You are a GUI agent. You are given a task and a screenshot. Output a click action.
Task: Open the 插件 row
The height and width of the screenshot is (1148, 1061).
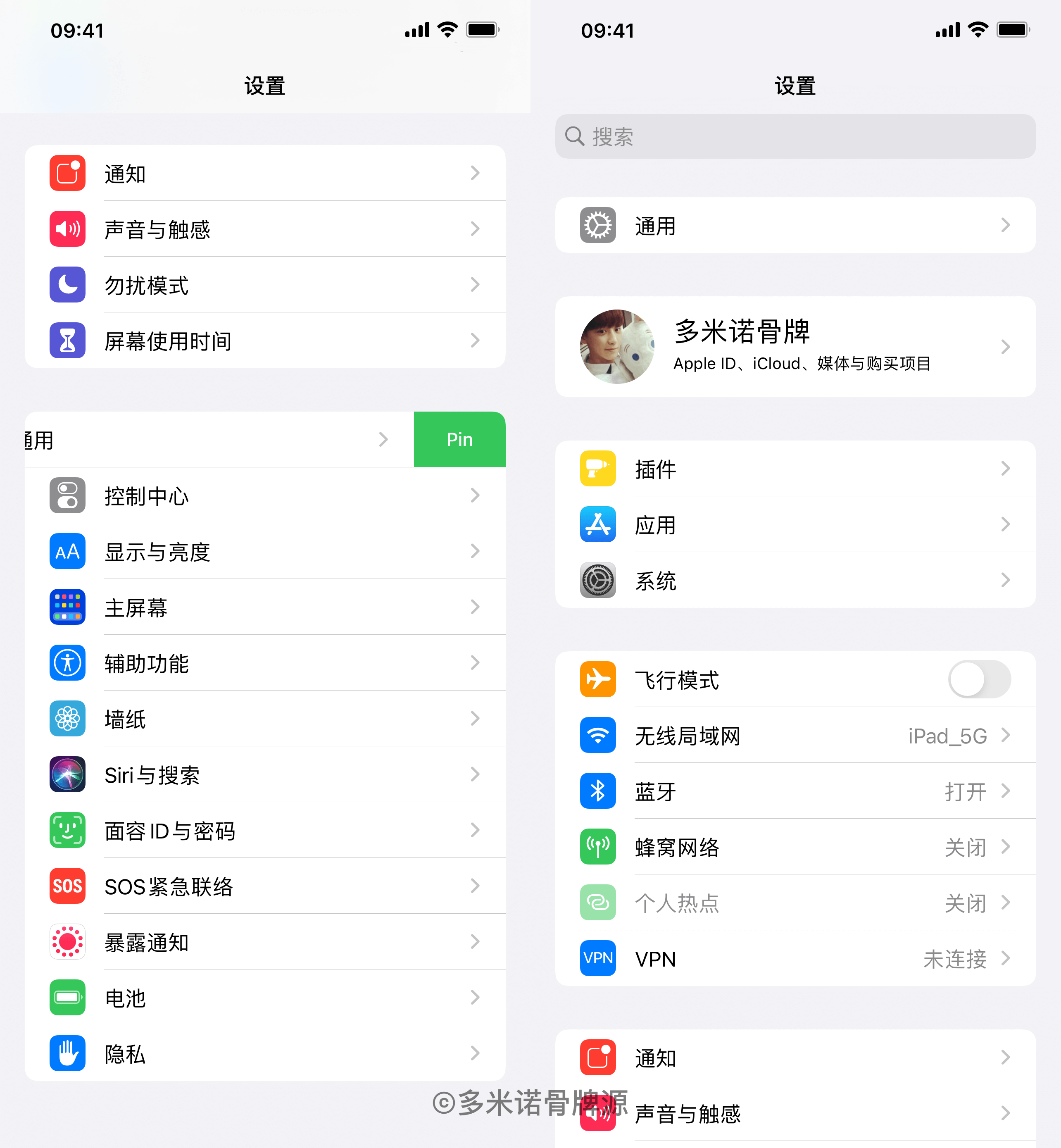[x=795, y=469]
